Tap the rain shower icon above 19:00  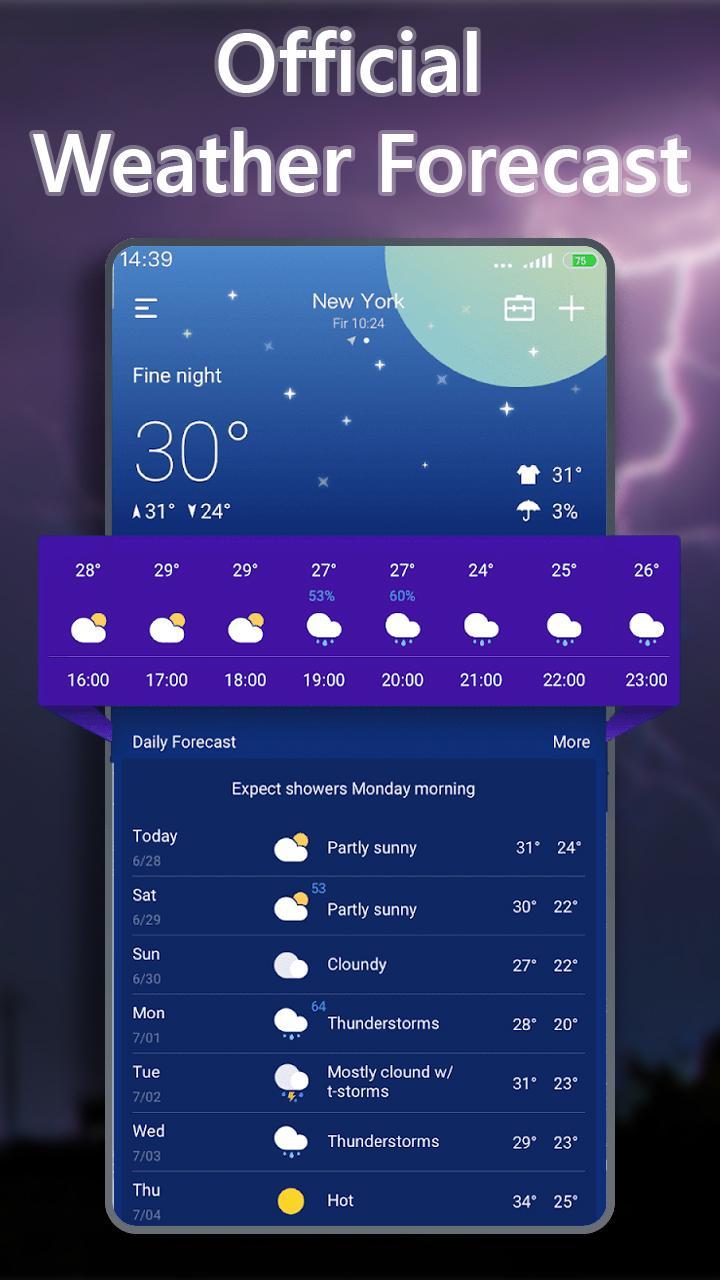[x=324, y=628]
